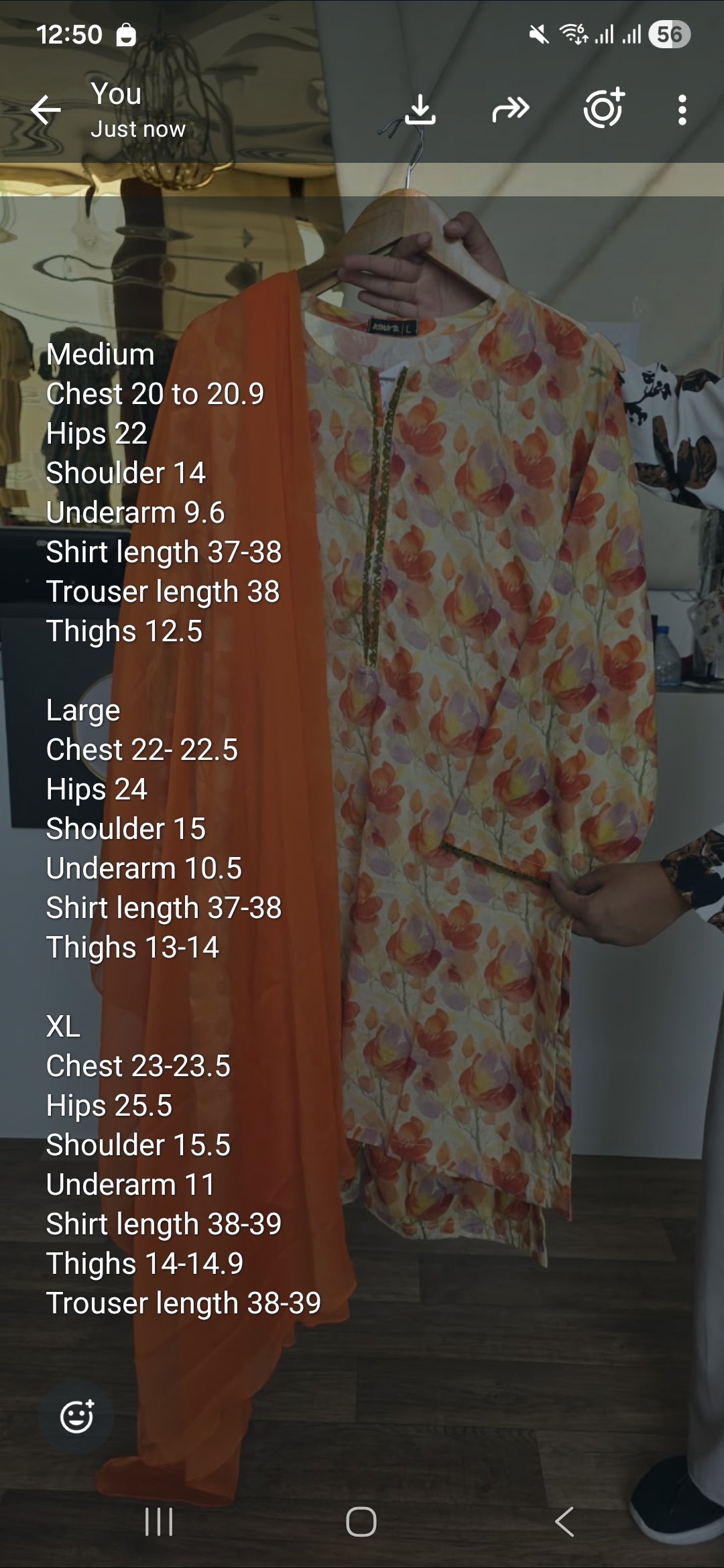Go to the system home screen
The height and width of the screenshot is (1568, 724).
tap(361, 1522)
